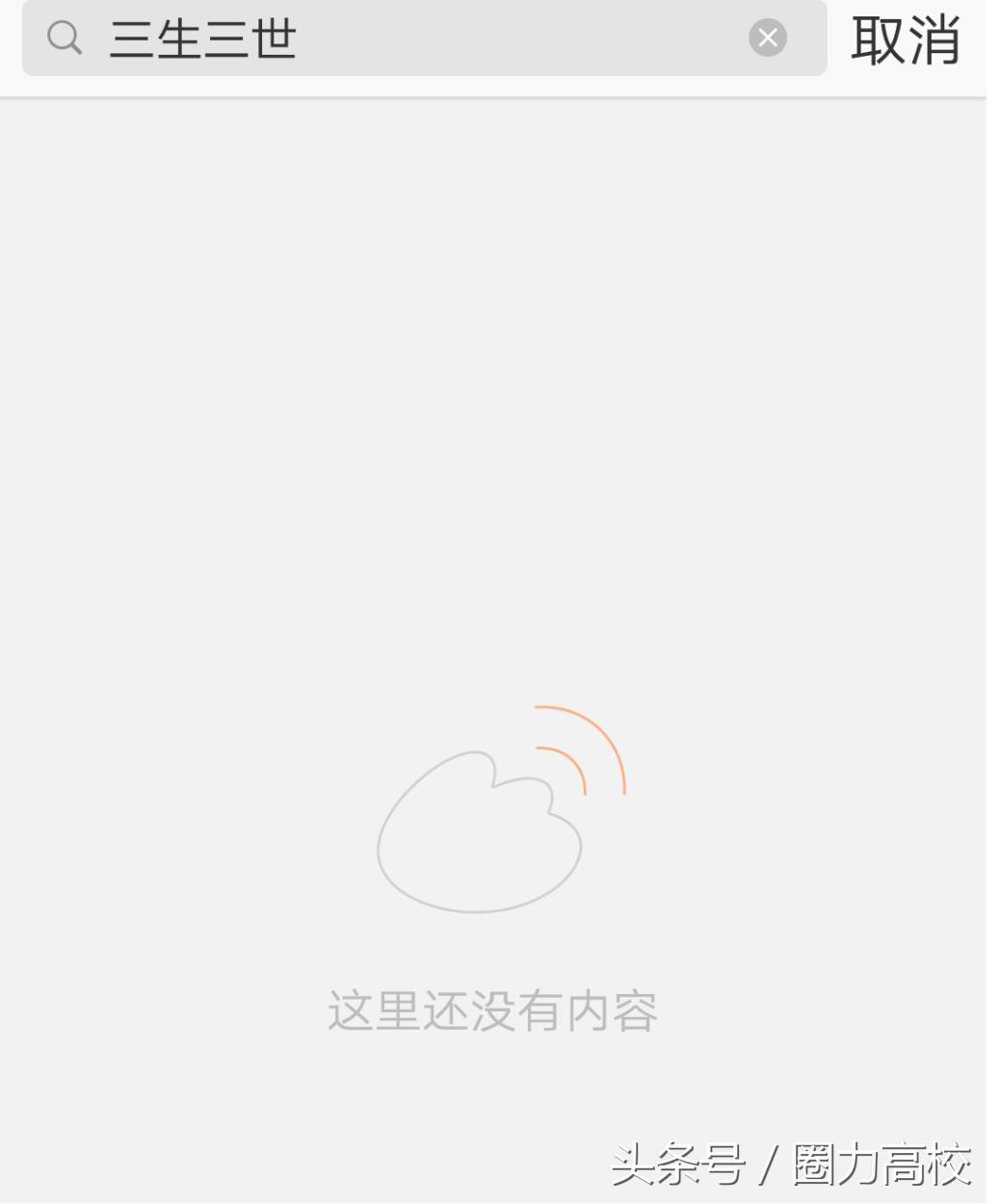Switch back using the 取消 option
This screenshot has height=1204, width=1000.
(906, 39)
